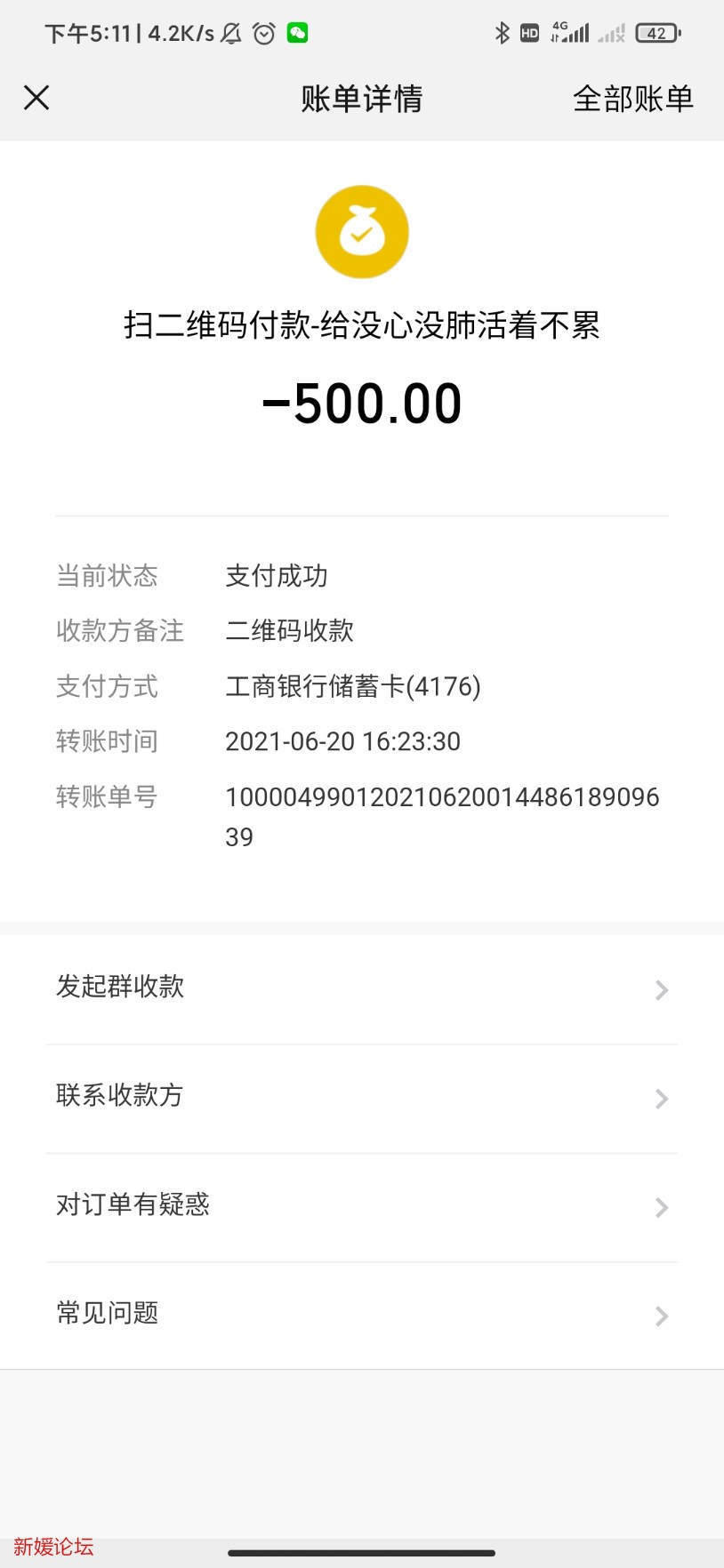Screen dimensions: 724x1568
Task: Expand the 发起群收款 row chevron
Action: pos(659,989)
